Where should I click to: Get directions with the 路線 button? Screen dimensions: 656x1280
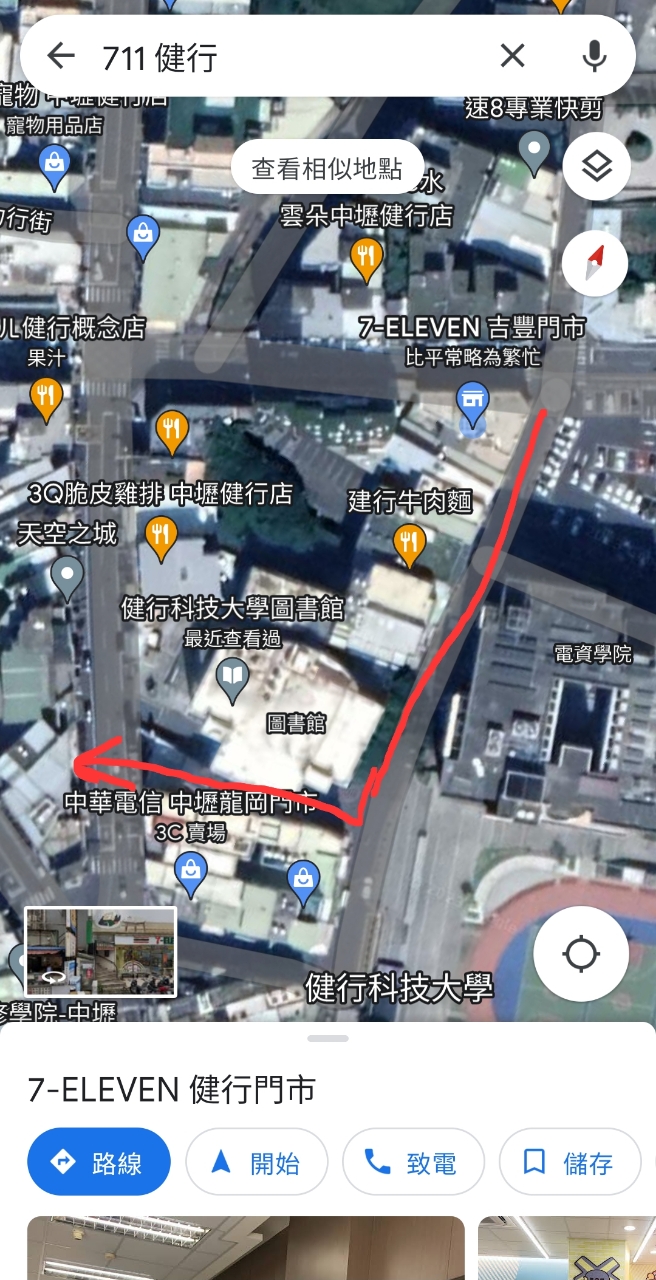[x=98, y=1162]
